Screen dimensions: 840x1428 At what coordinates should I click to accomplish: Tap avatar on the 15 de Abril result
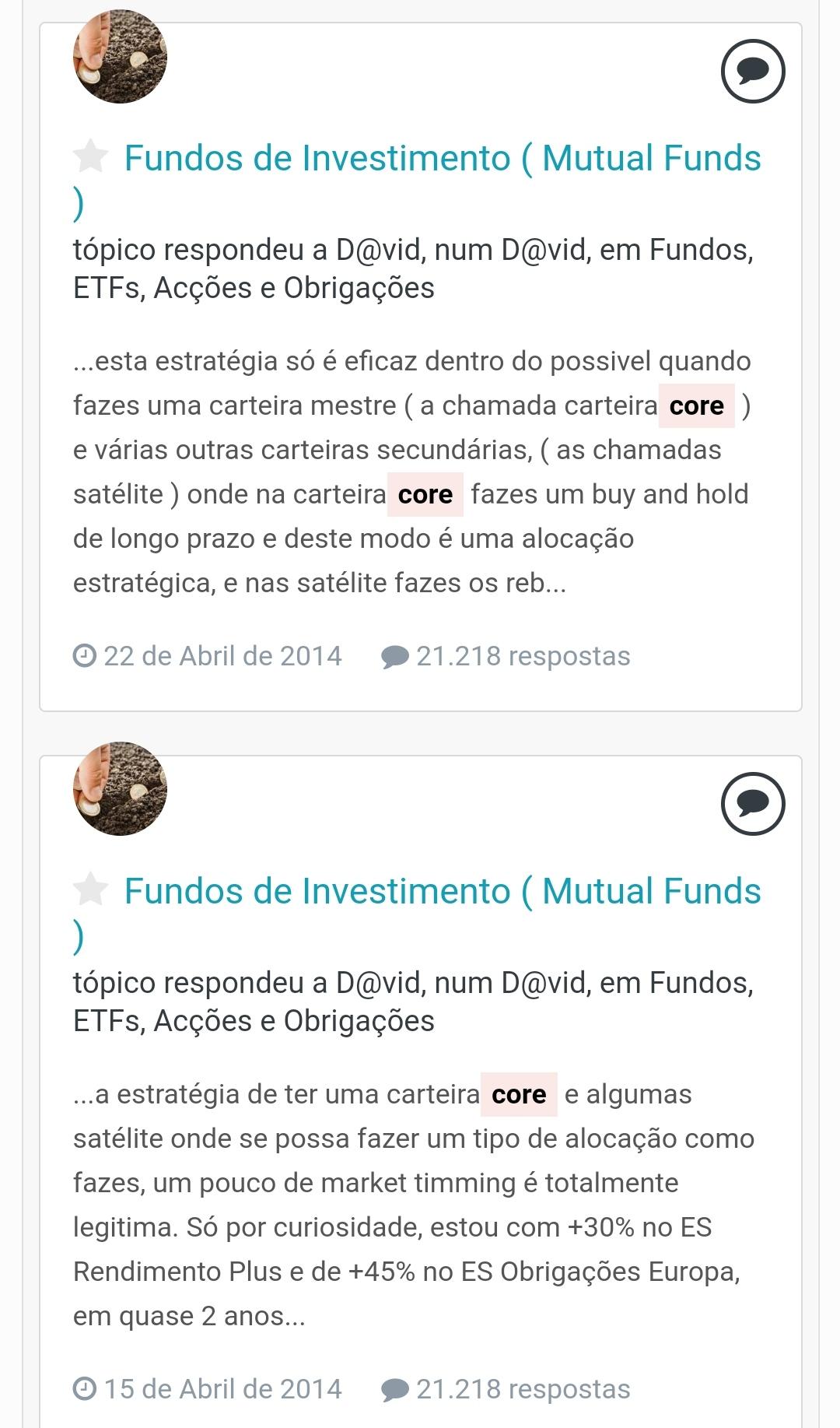120,788
